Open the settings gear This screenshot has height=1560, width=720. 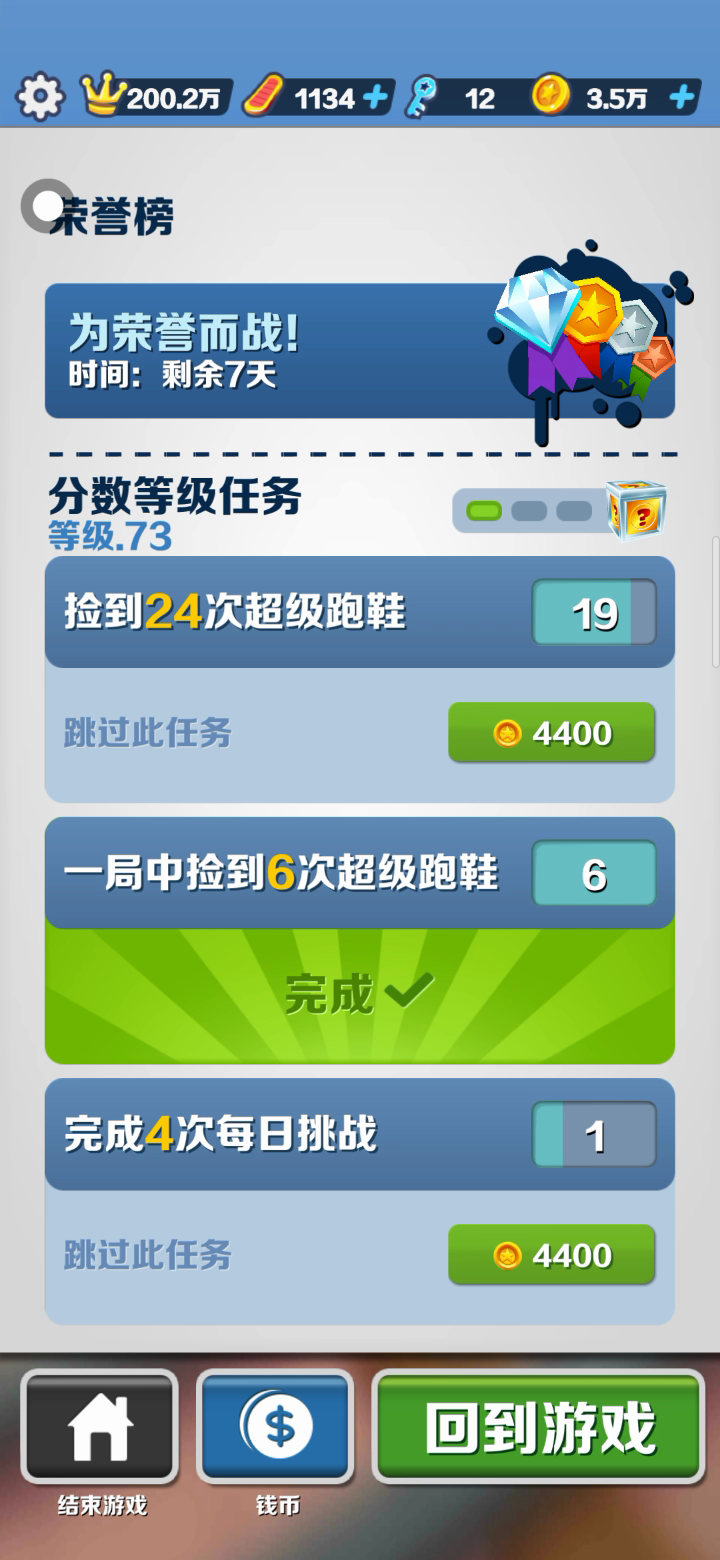[x=40, y=97]
